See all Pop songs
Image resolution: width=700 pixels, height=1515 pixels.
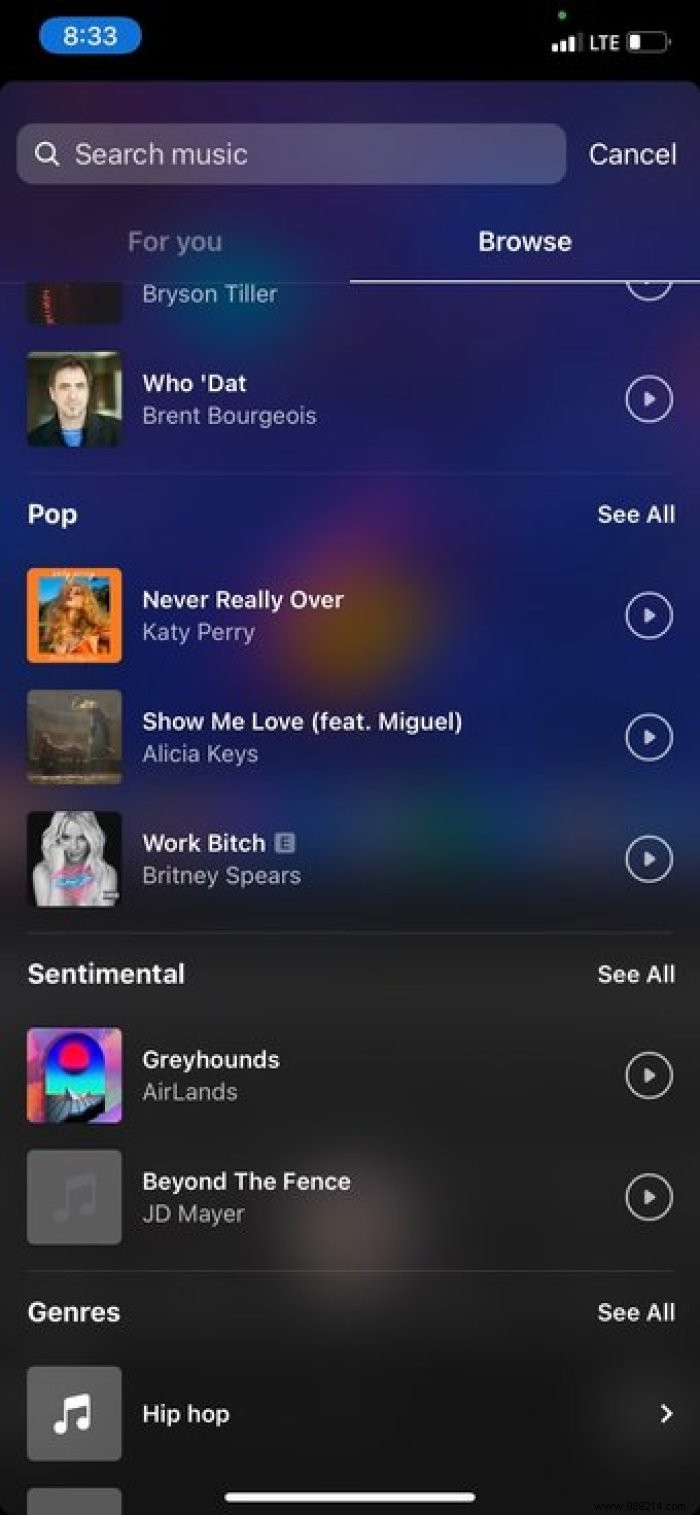(x=636, y=514)
